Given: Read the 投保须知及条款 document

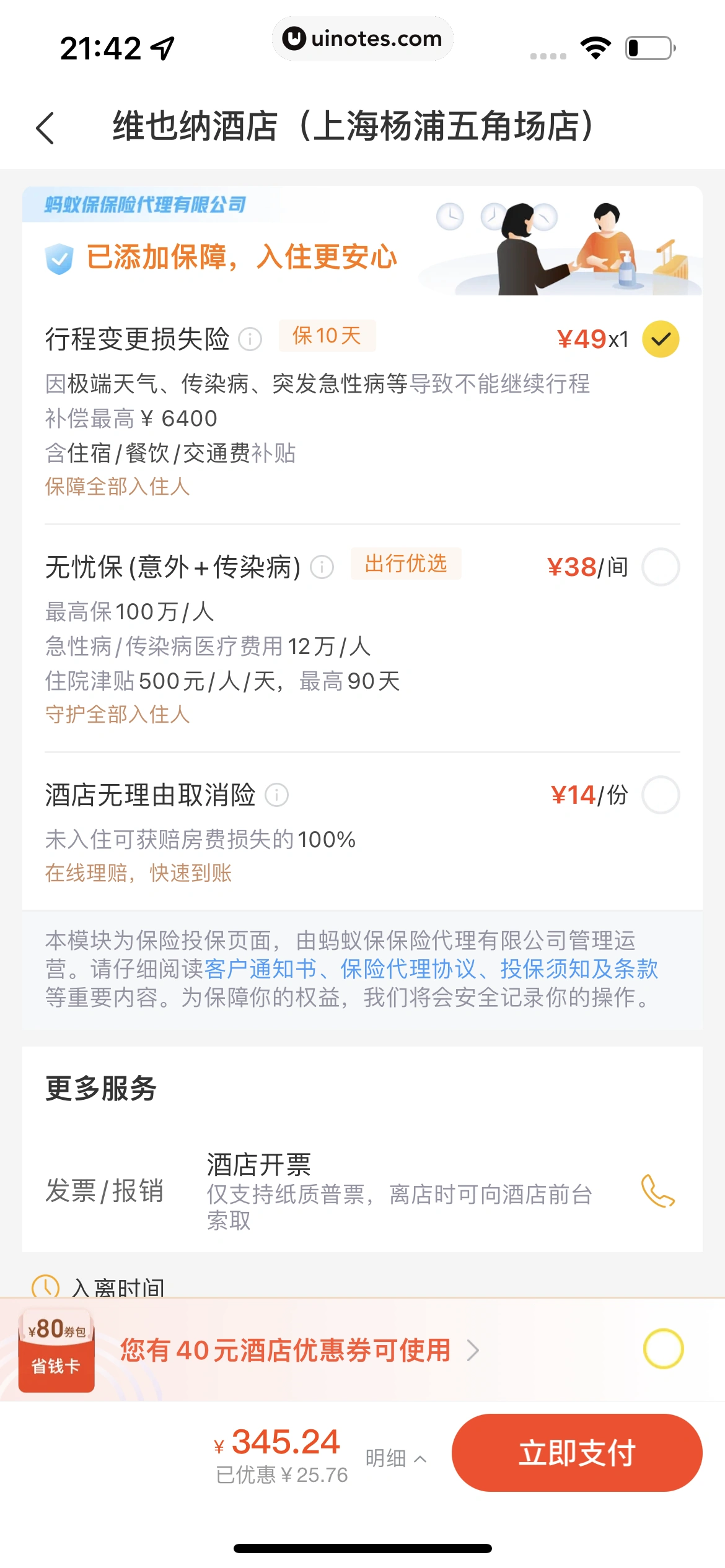Looking at the screenshot, I should point(579,969).
